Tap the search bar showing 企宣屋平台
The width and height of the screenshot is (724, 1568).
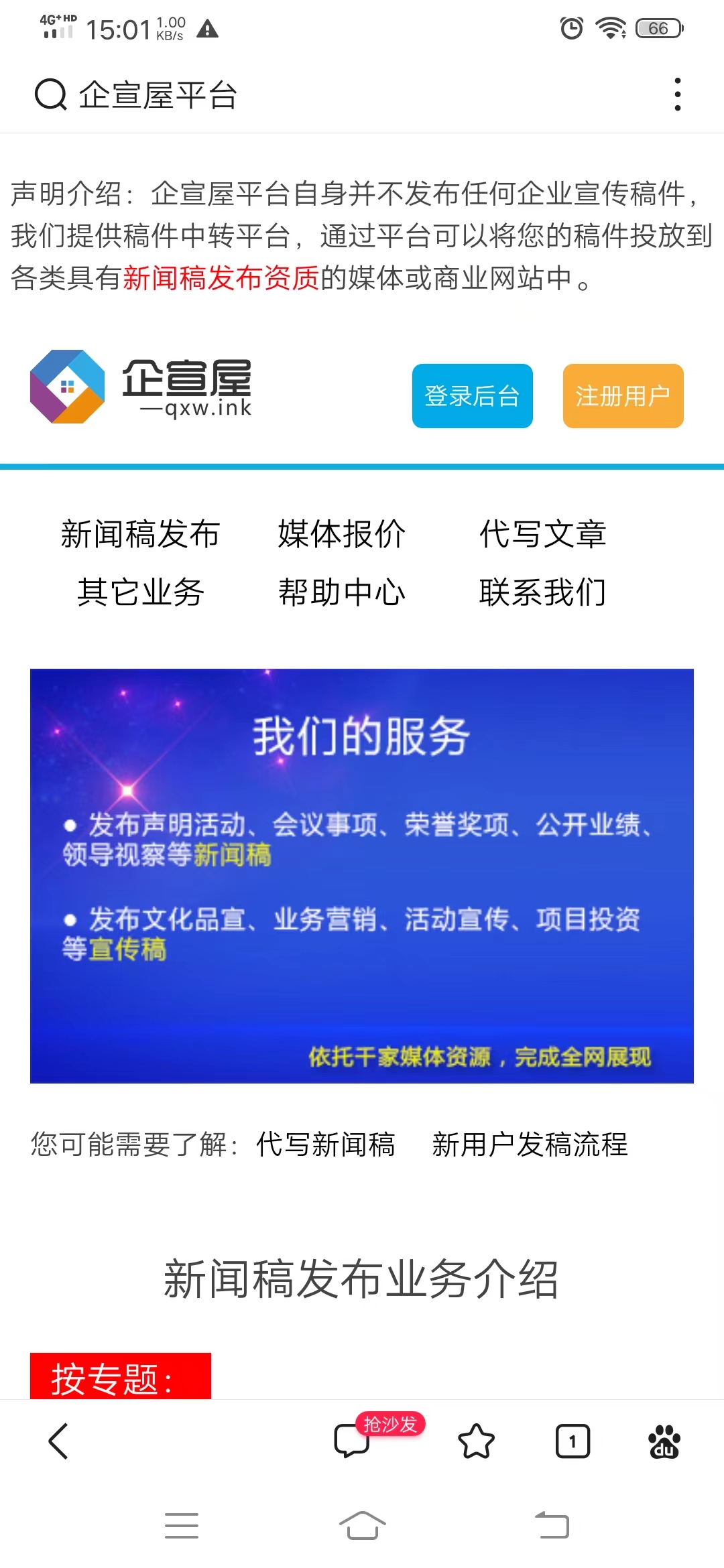tap(268, 94)
